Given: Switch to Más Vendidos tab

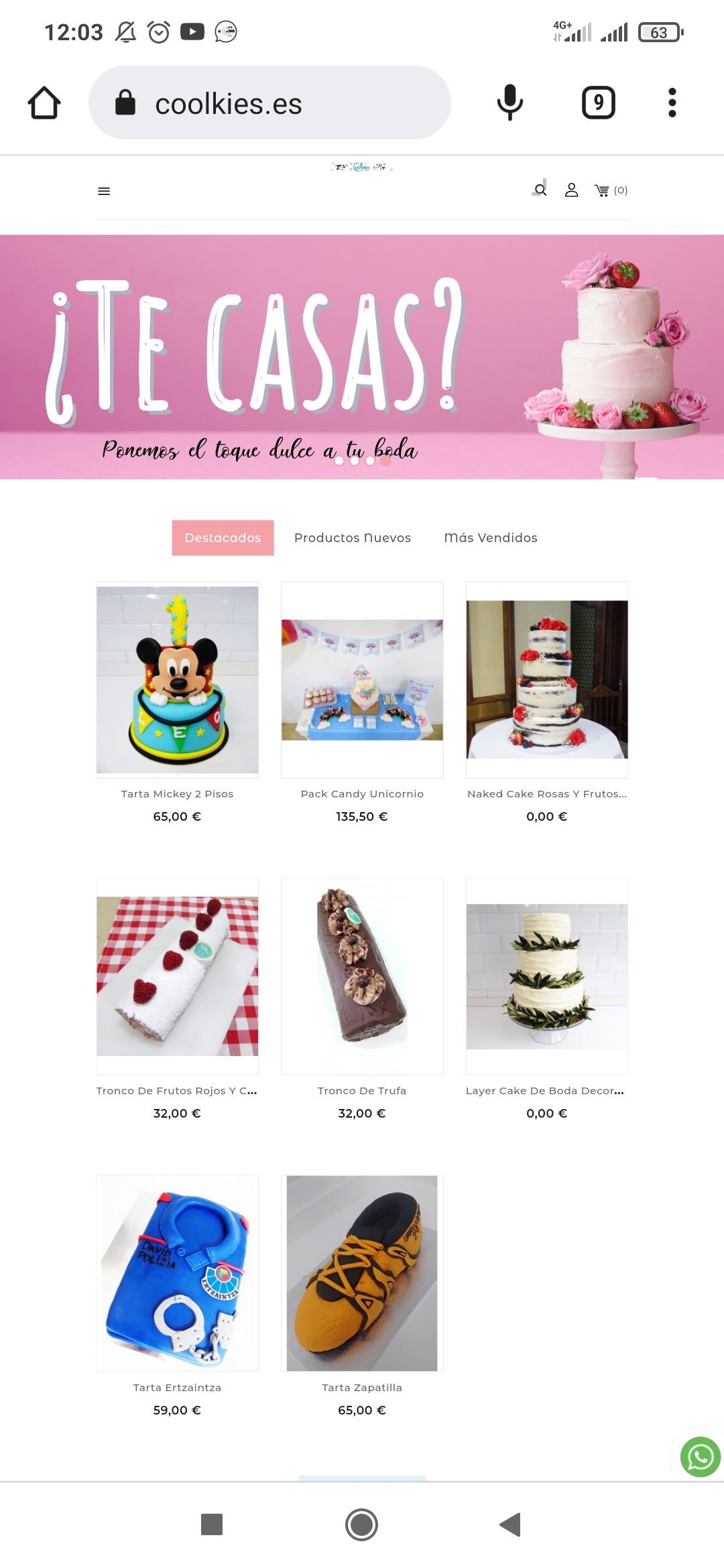Looking at the screenshot, I should [x=490, y=537].
